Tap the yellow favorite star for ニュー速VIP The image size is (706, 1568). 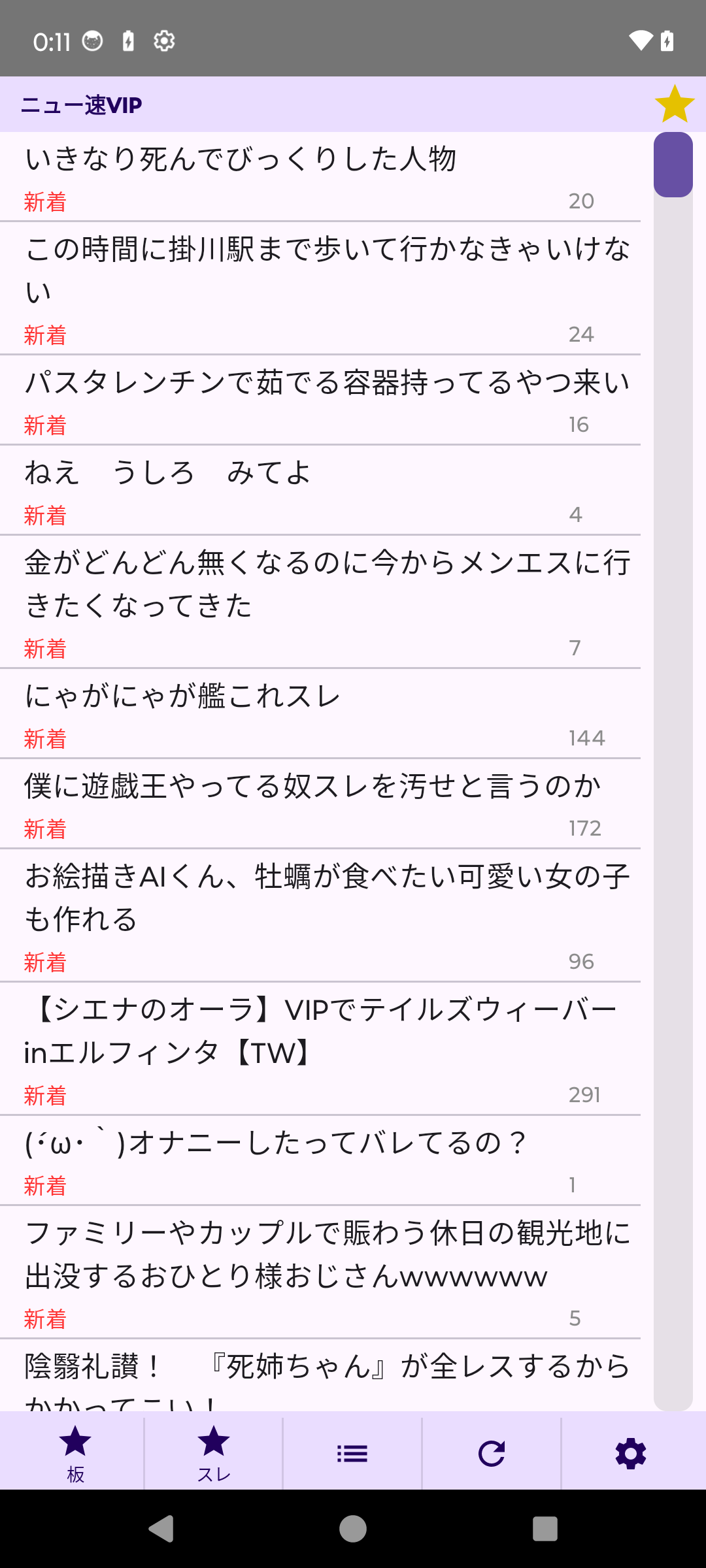pos(674,104)
